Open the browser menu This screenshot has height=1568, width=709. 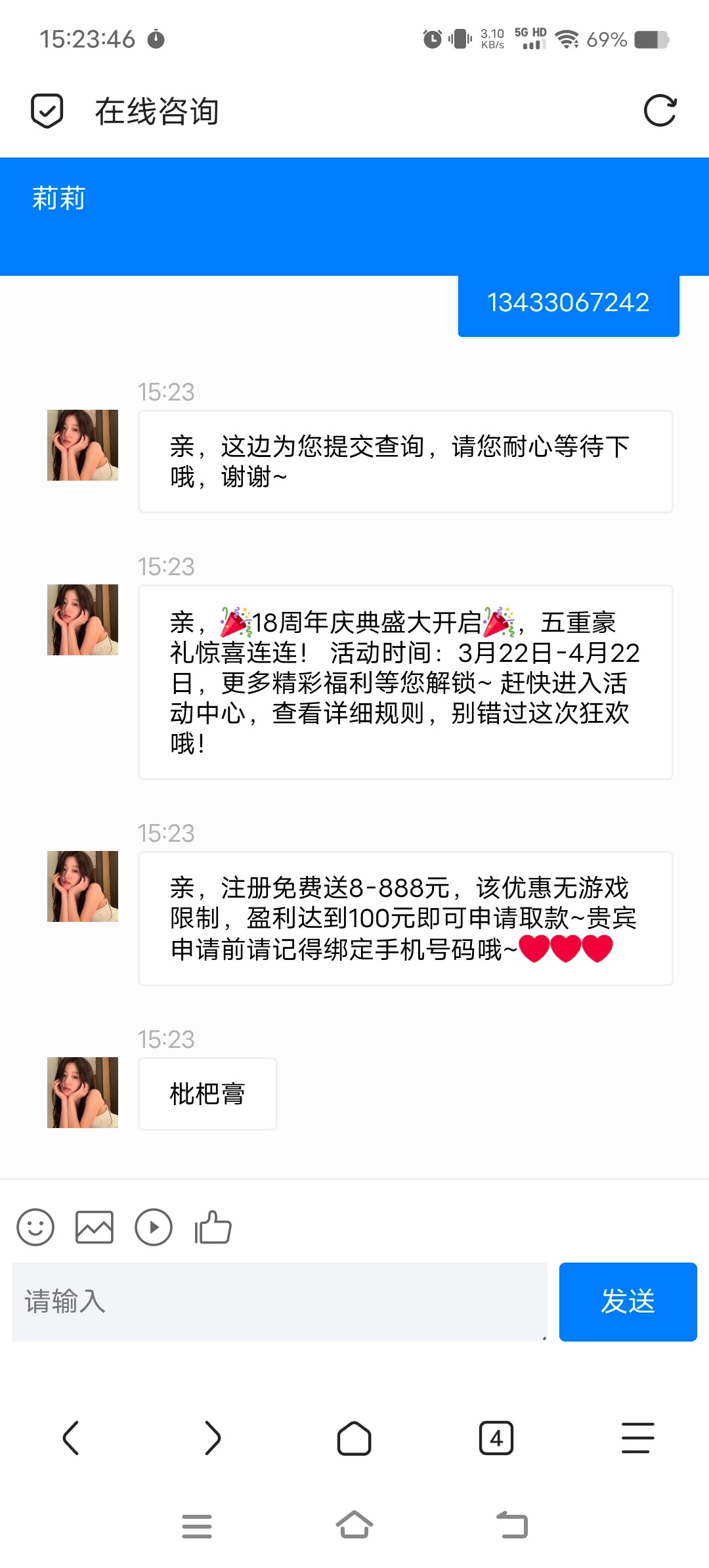[x=637, y=1438]
